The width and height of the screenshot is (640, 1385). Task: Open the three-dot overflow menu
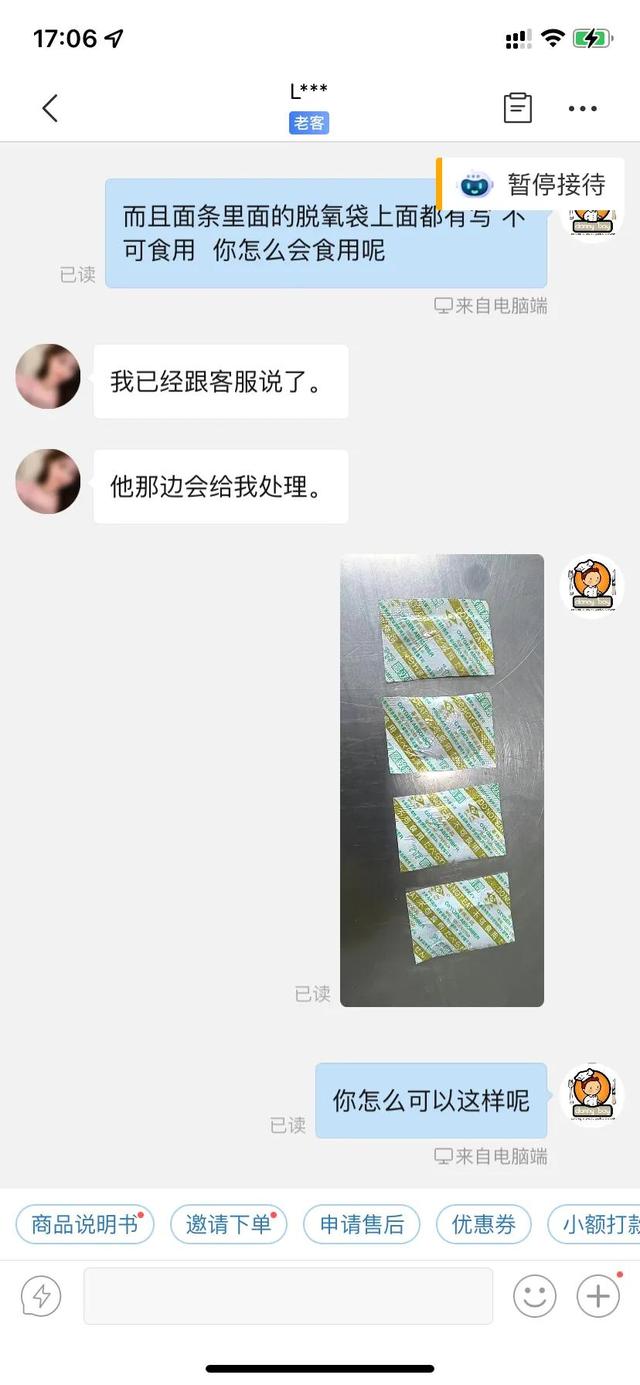click(582, 108)
